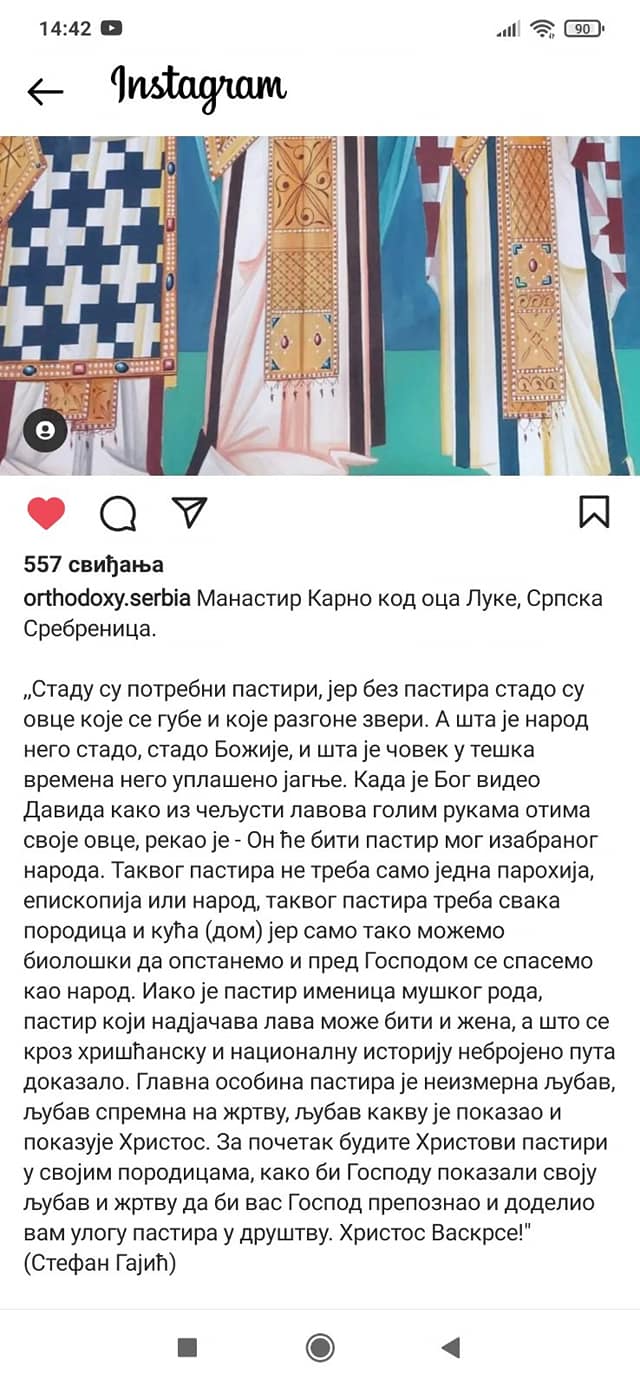The image size is (640, 1386).
Task: Go back using the top arrow
Action: pyautogui.click(x=45, y=91)
